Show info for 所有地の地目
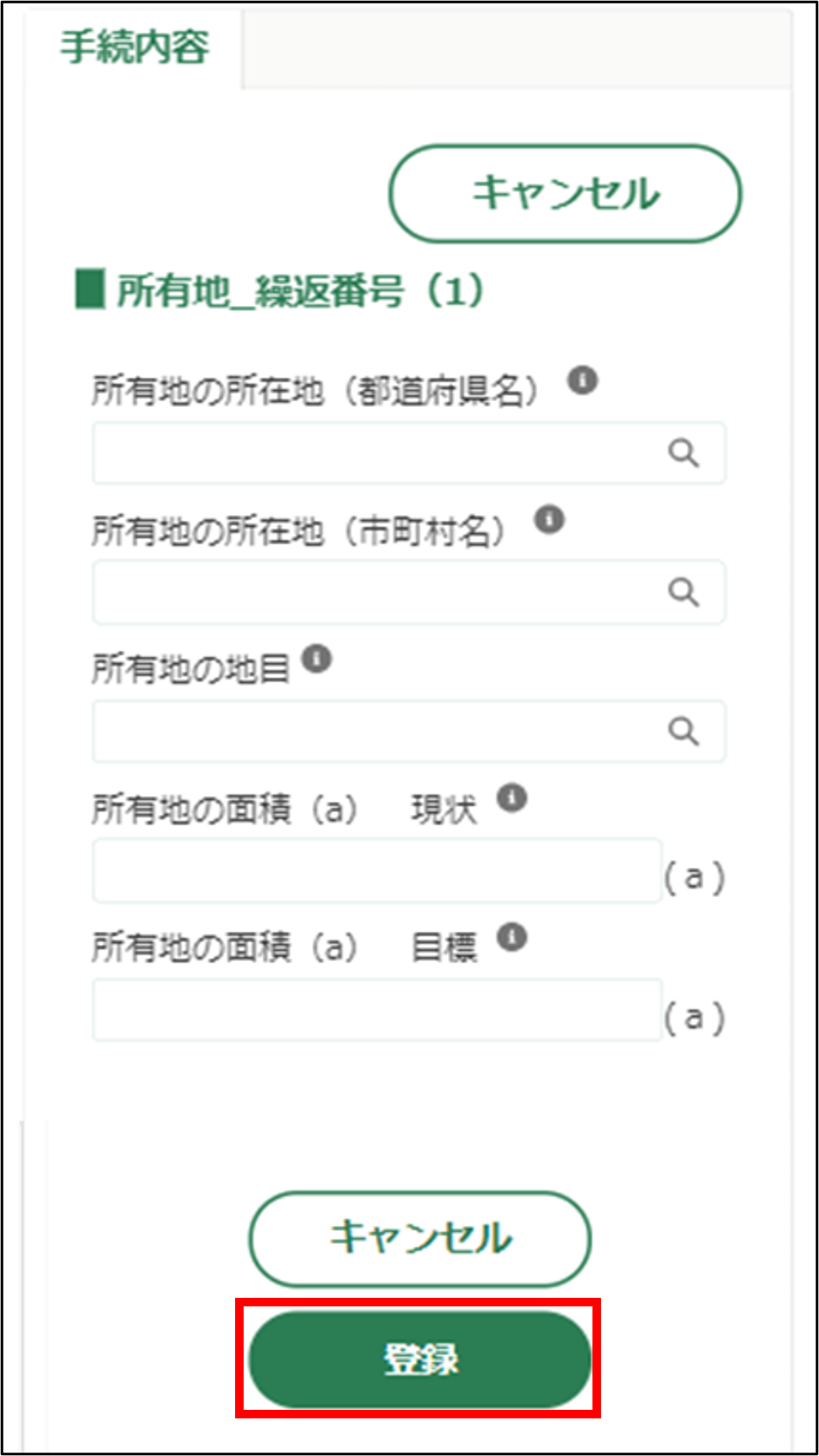Screen dimensions: 819x1456 pyautogui.click(x=316, y=659)
